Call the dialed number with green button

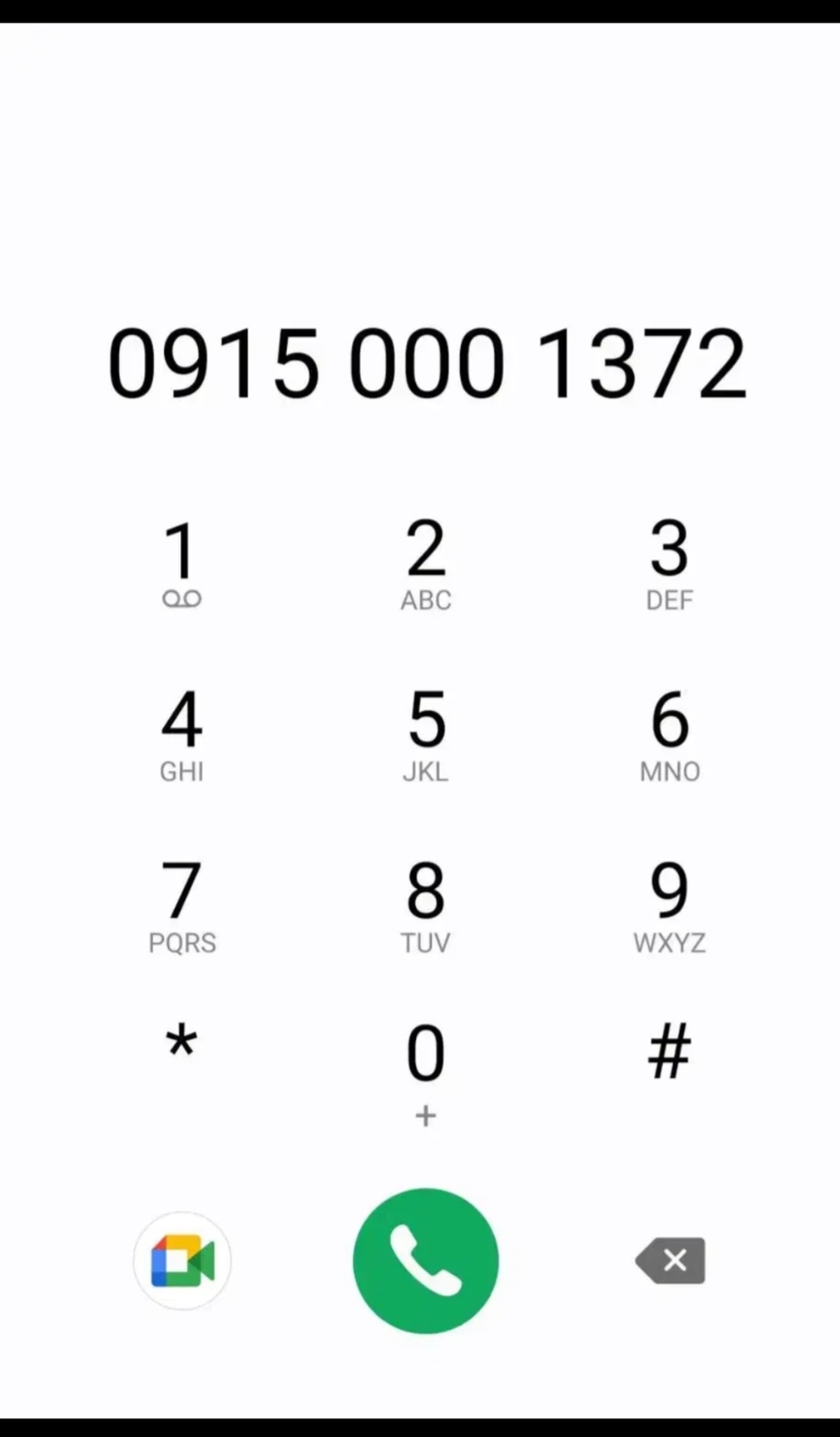click(x=426, y=1261)
